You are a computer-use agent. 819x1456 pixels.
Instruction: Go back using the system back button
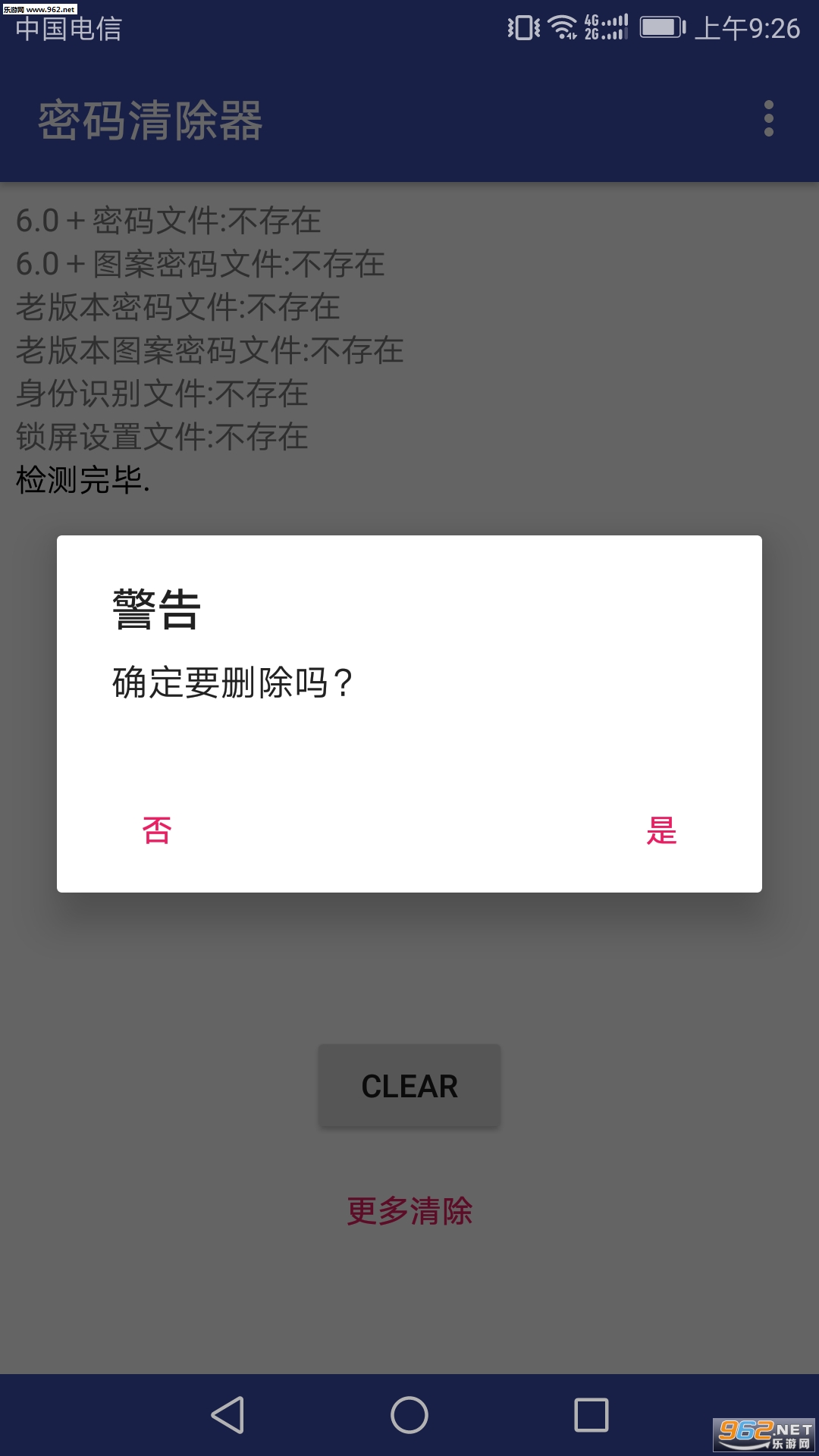tap(227, 1415)
